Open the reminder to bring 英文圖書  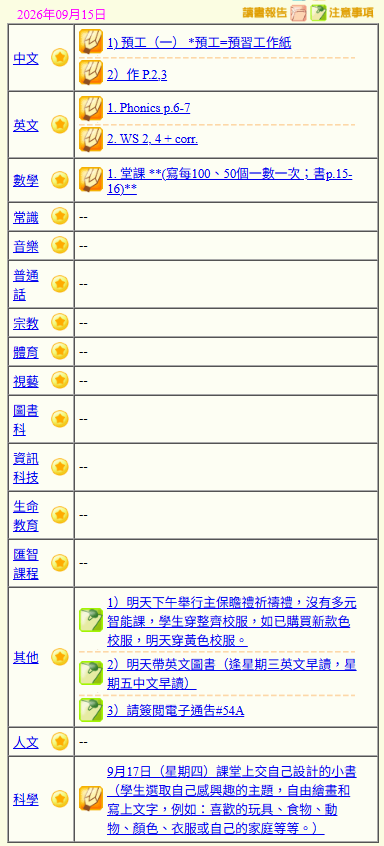coord(231,674)
